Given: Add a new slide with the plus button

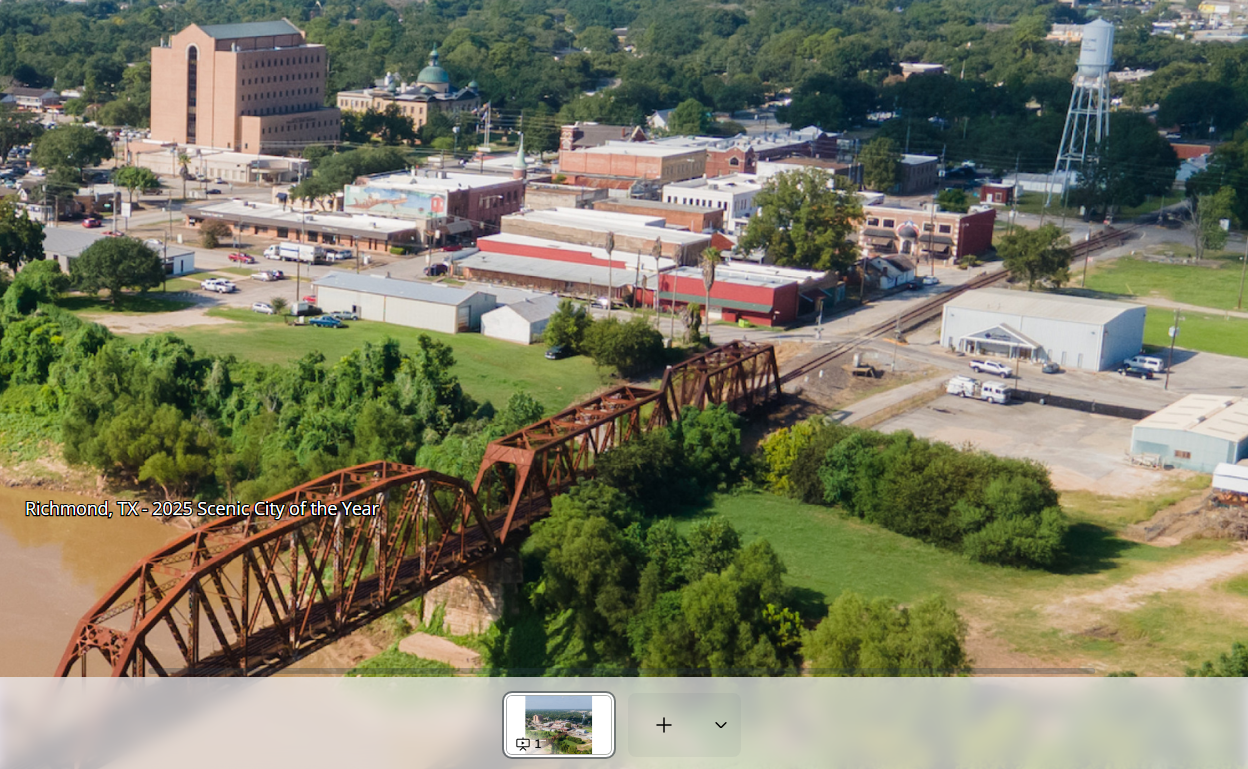Looking at the screenshot, I should coord(664,725).
